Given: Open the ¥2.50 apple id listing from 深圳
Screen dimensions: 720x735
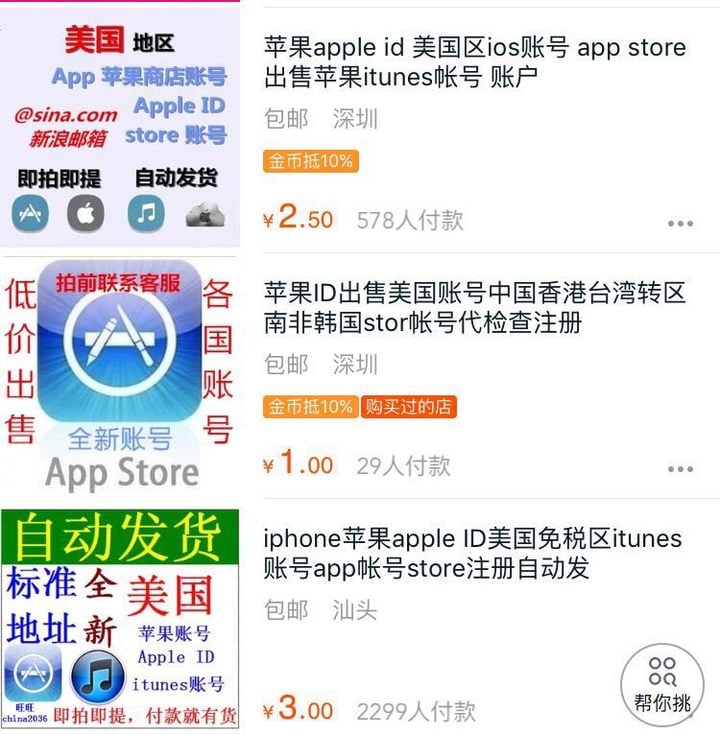Looking at the screenshot, I should pyautogui.click(x=475, y=62).
